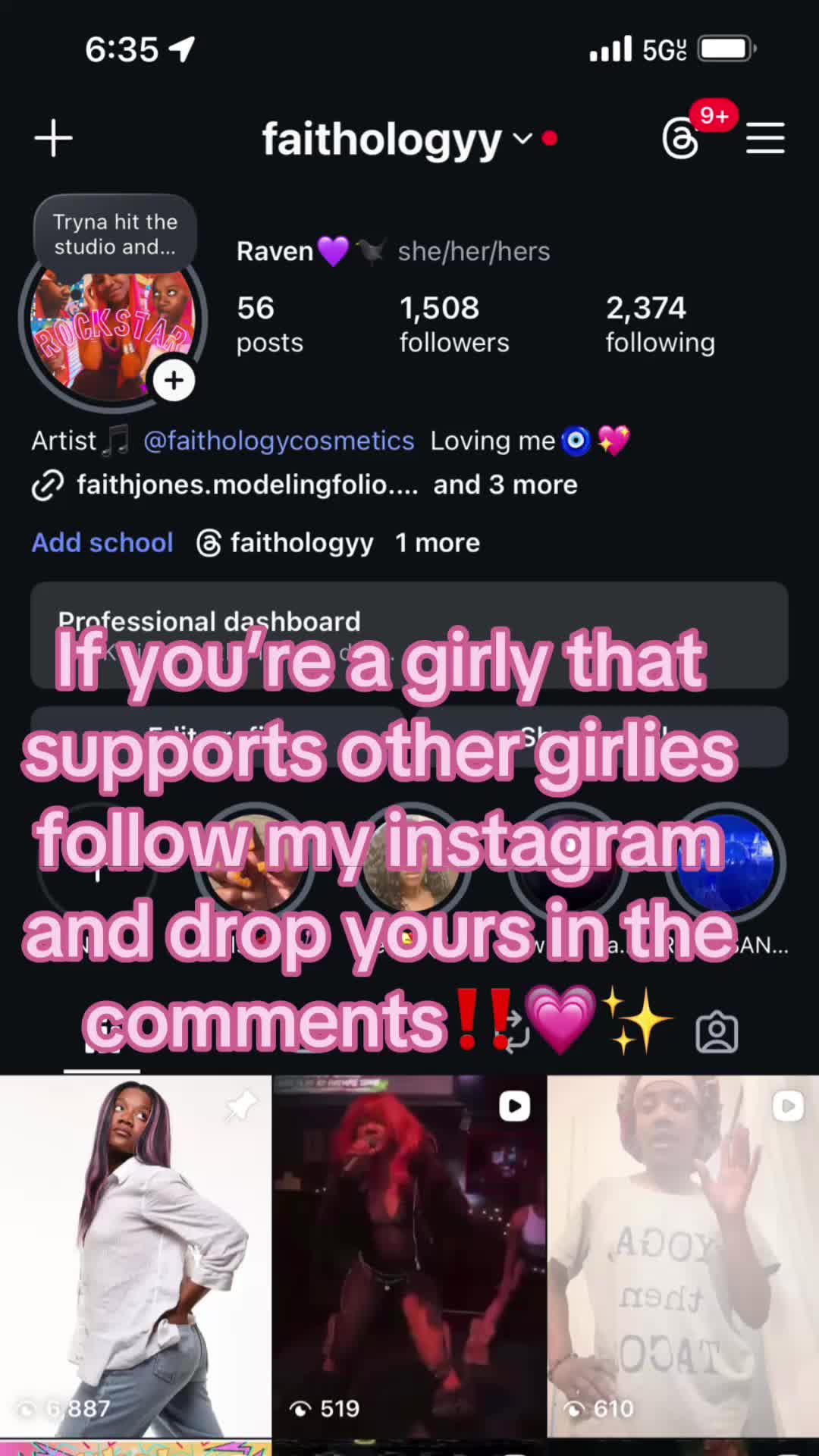Open the faithologyy Threads profile chip

285,543
